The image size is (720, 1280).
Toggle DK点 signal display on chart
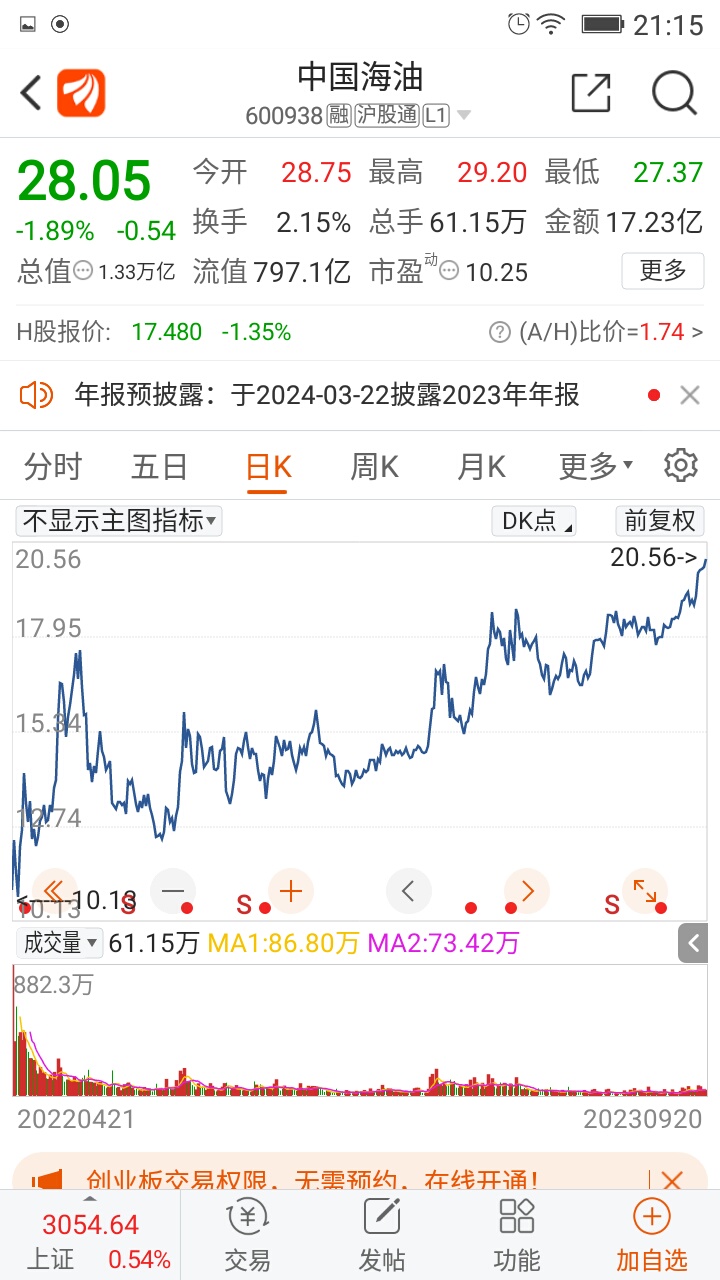point(533,521)
